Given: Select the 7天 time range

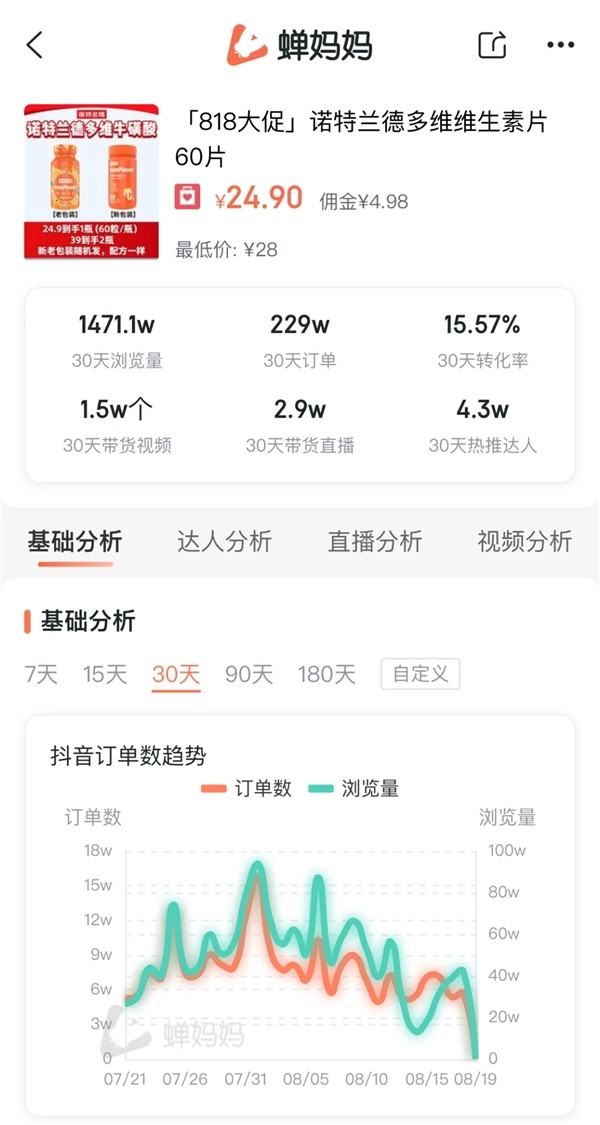Looking at the screenshot, I should (41, 674).
